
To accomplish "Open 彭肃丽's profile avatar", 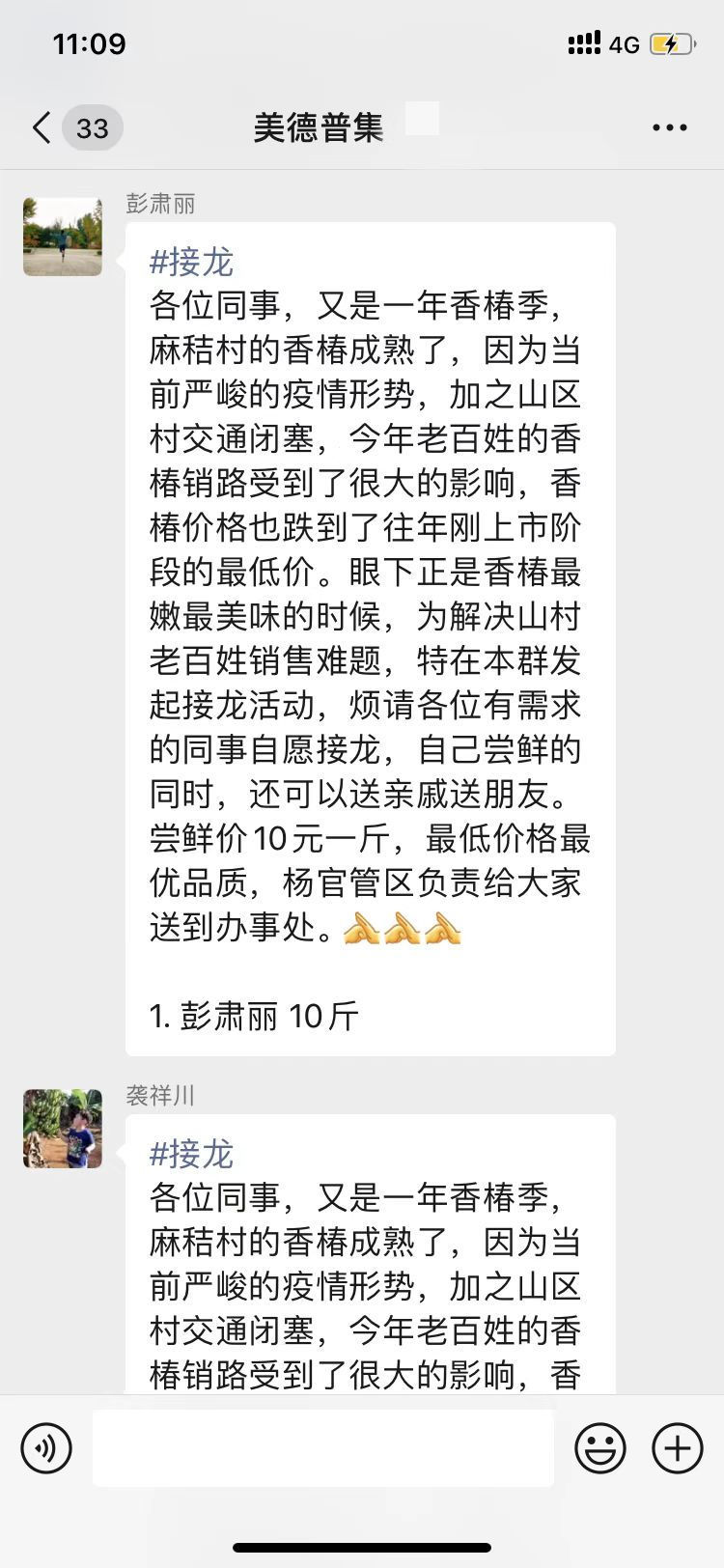I will tap(63, 238).
